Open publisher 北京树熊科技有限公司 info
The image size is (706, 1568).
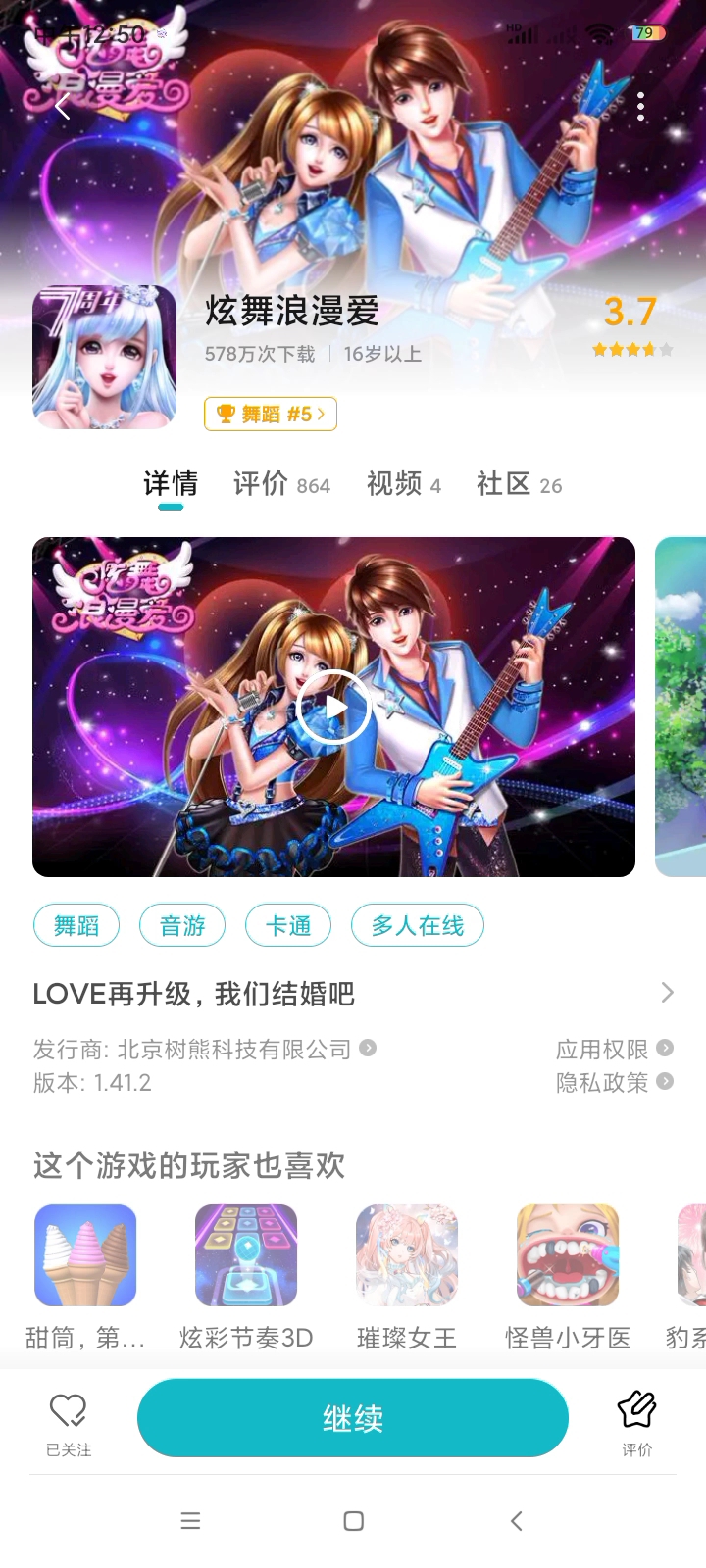pyautogui.click(x=233, y=1049)
